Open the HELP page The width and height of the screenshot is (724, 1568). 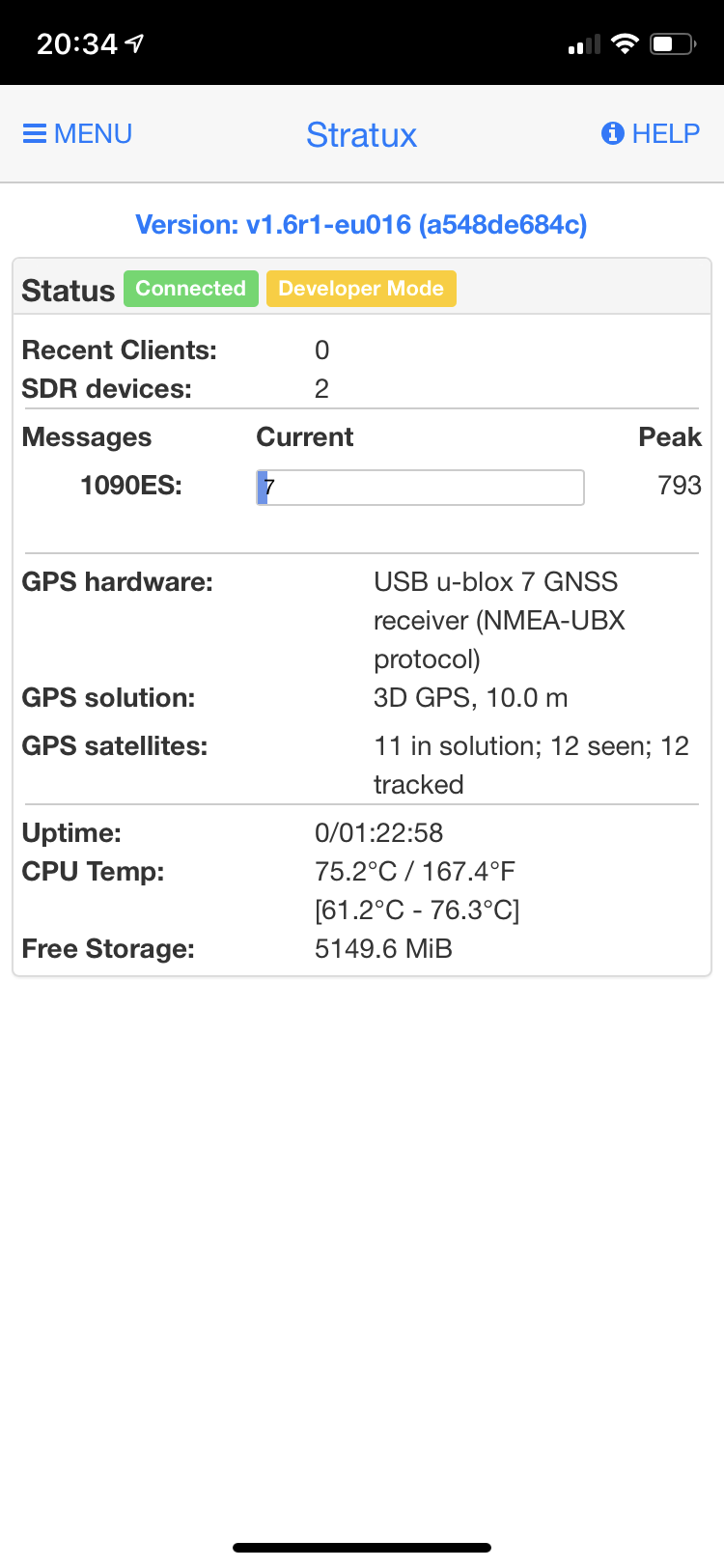click(651, 134)
